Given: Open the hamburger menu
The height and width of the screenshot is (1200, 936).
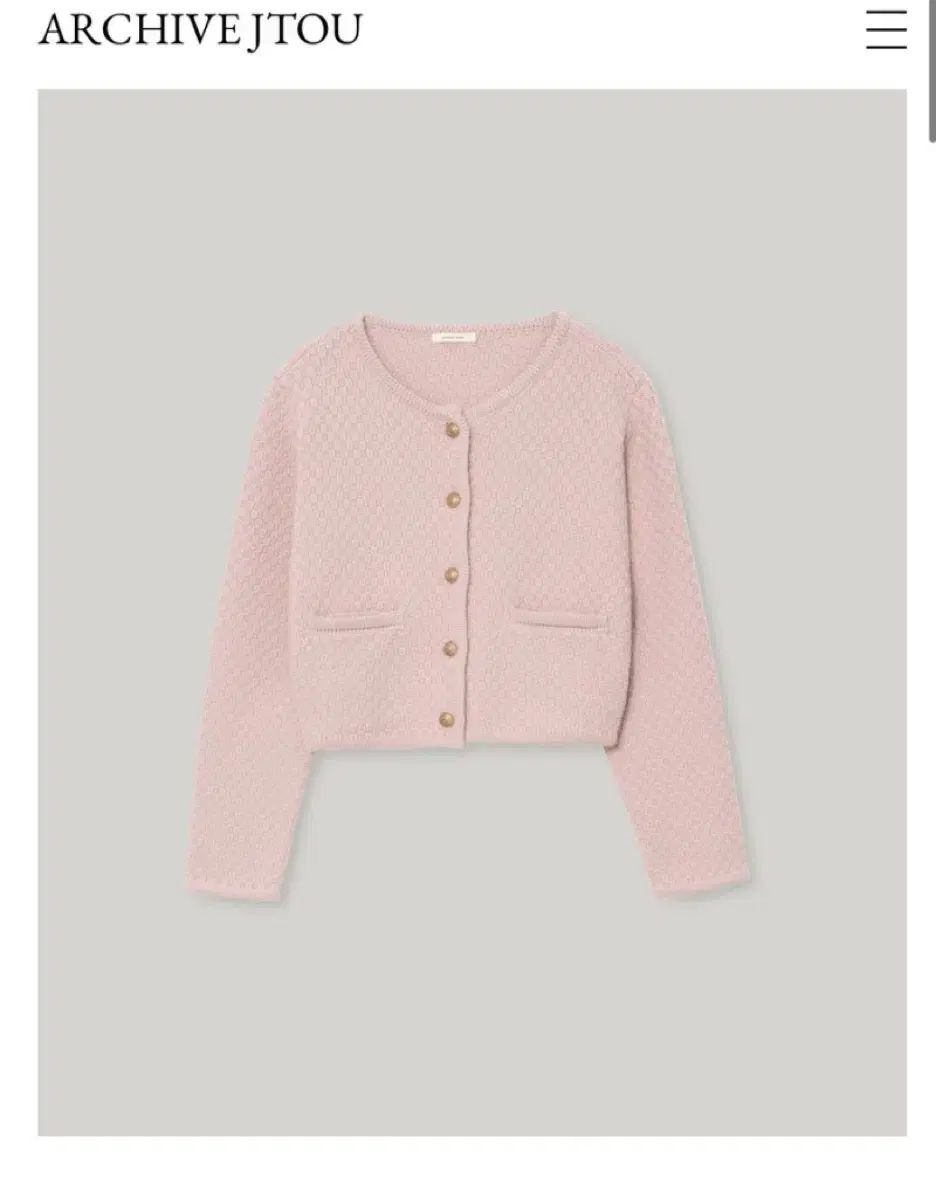Looking at the screenshot, I should click(x=885, y=31).
